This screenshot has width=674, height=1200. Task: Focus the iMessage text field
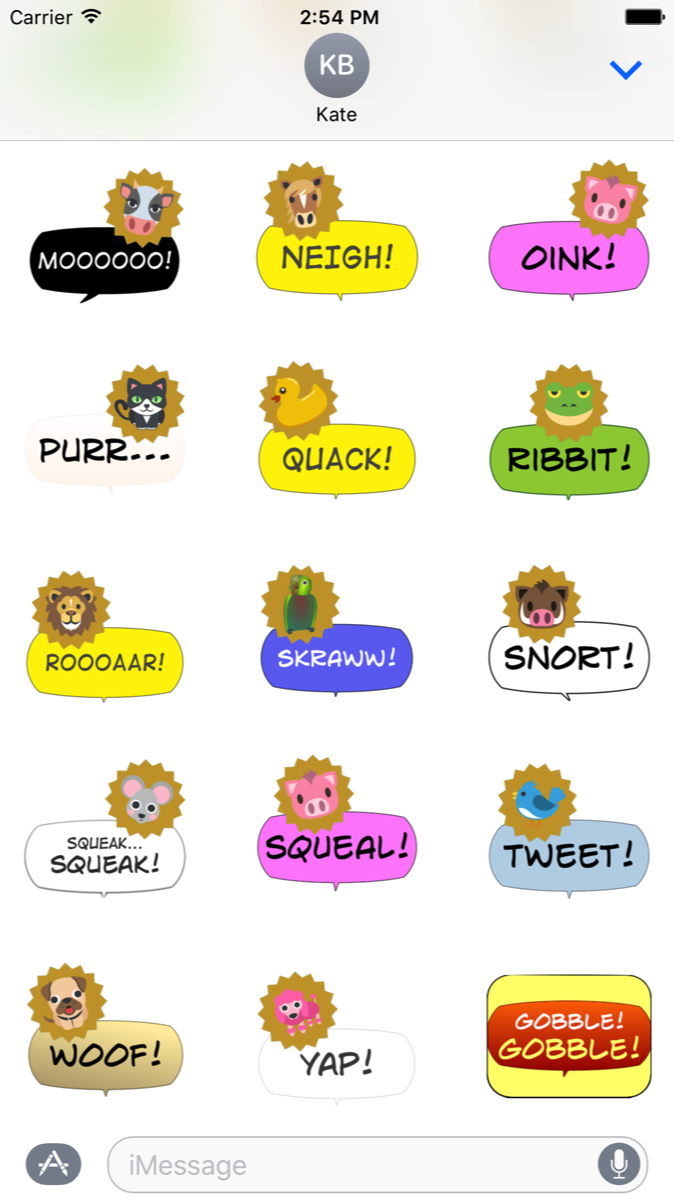coord(350,1165)
